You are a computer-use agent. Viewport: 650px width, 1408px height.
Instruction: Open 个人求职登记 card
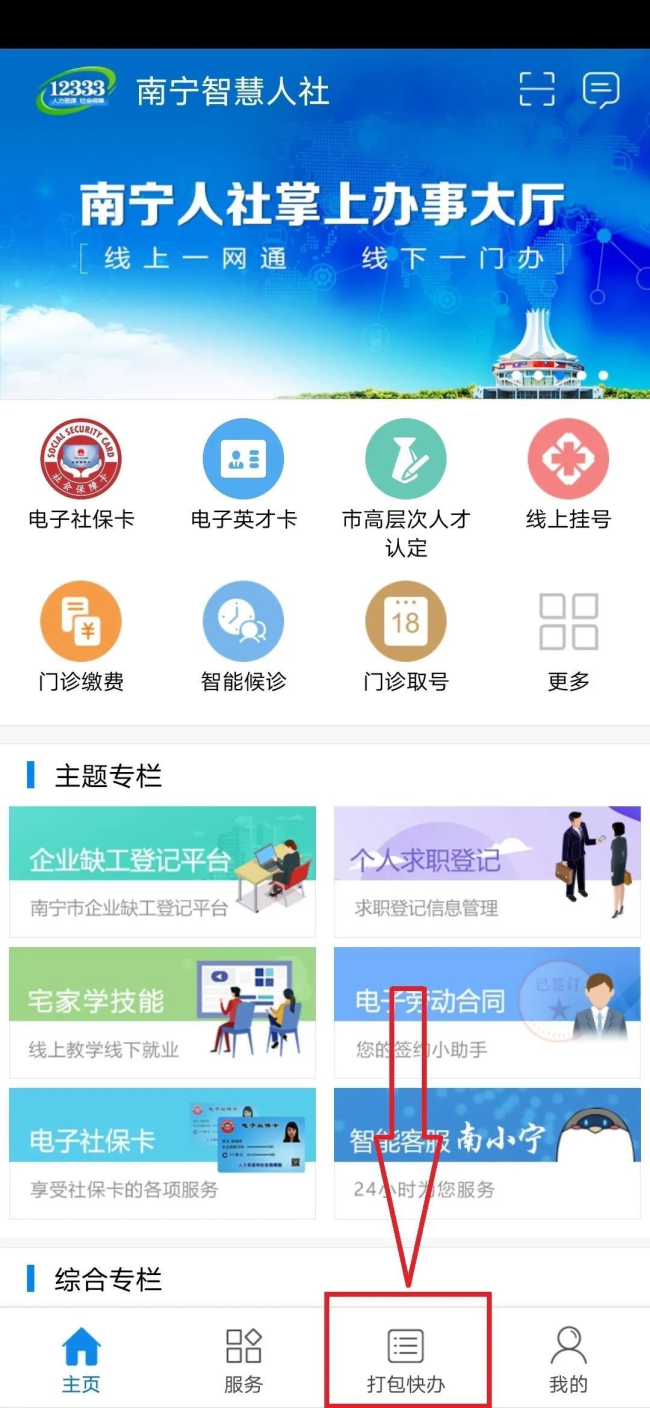(x=487, y=870)
